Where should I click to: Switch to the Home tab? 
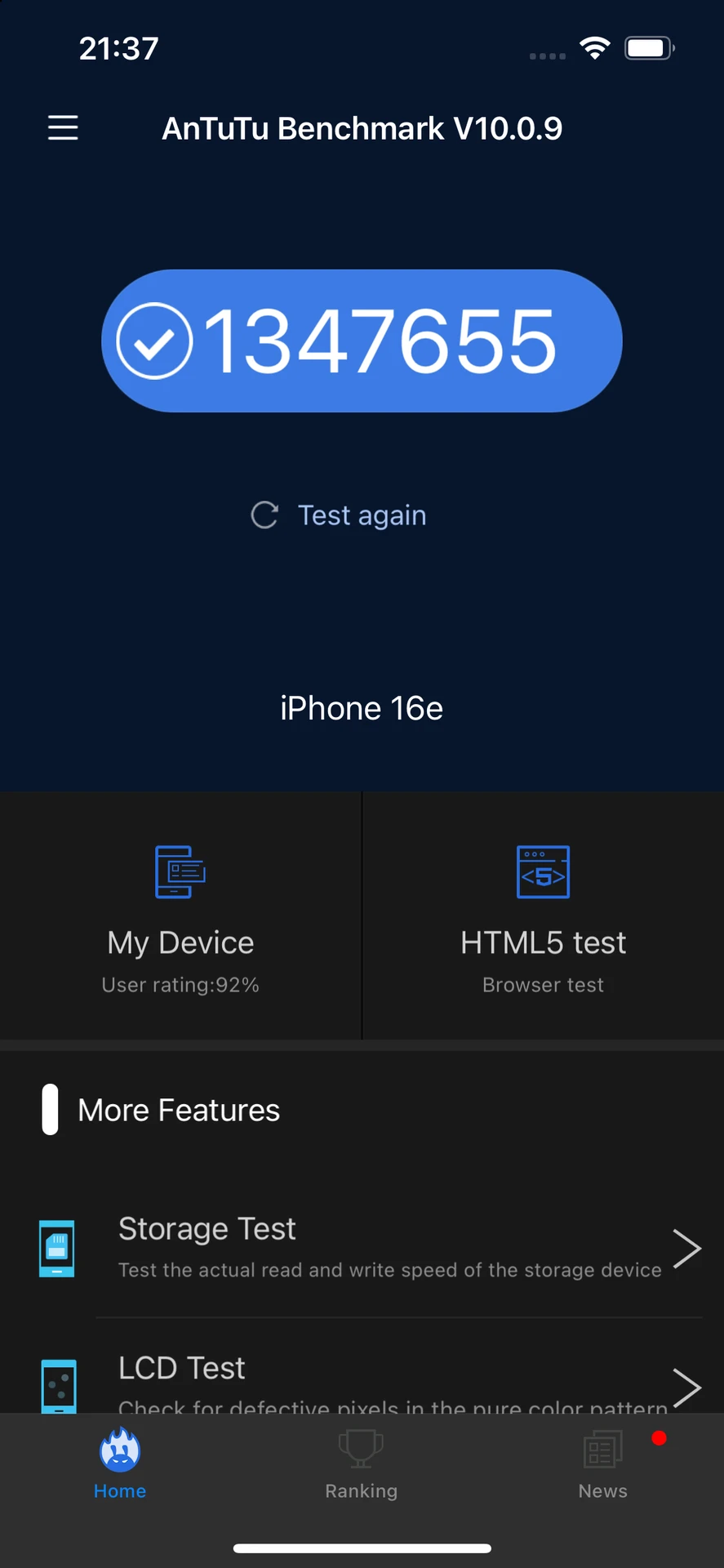tap(120, 1463)
